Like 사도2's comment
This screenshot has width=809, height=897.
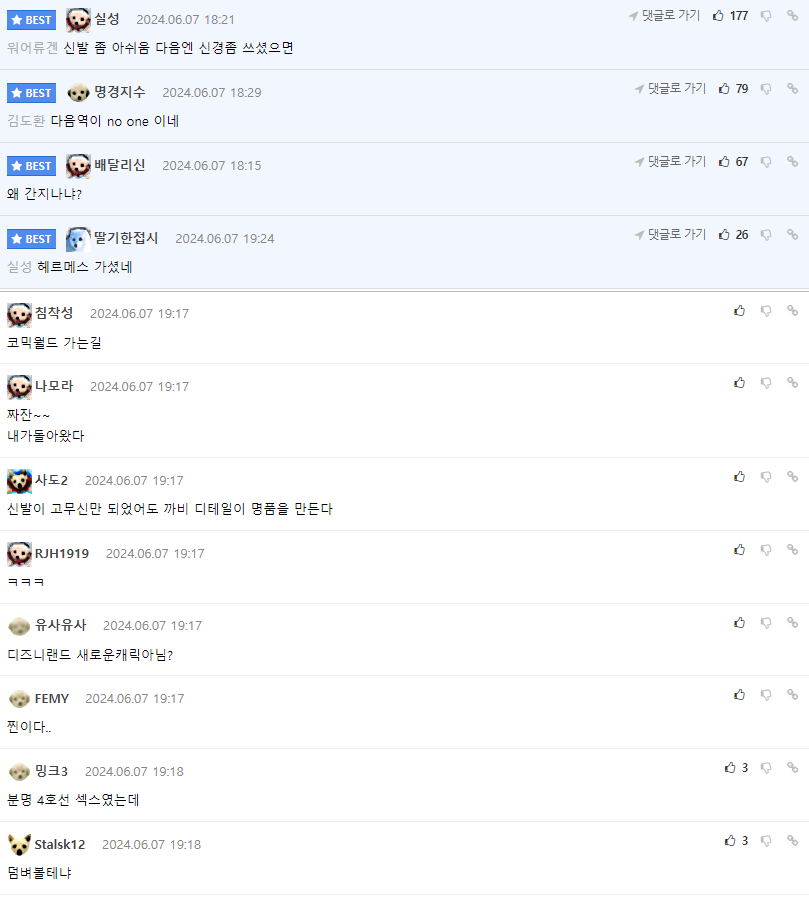tap(739, 478)
